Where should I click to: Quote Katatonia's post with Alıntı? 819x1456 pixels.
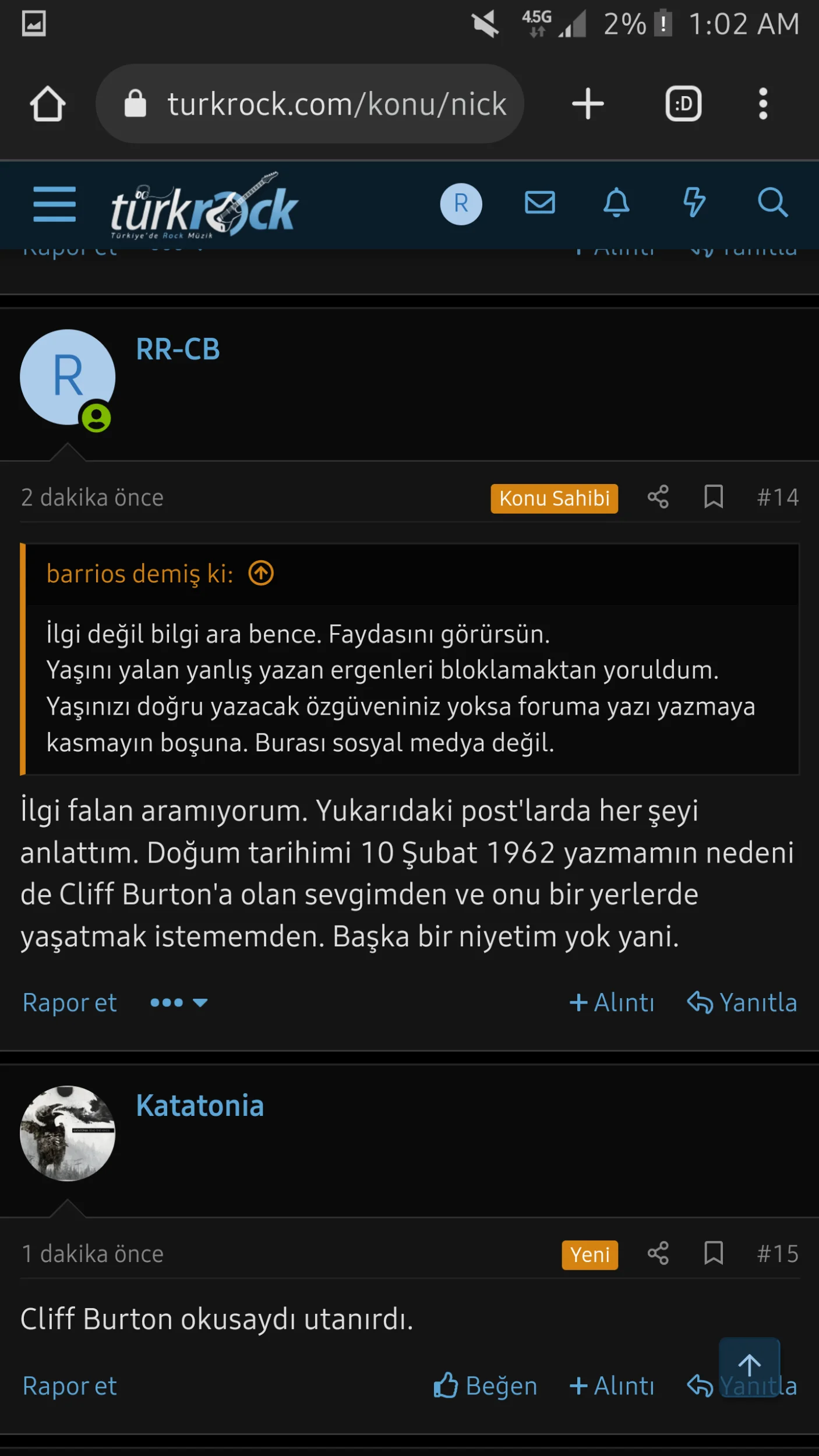point(612,1386)
